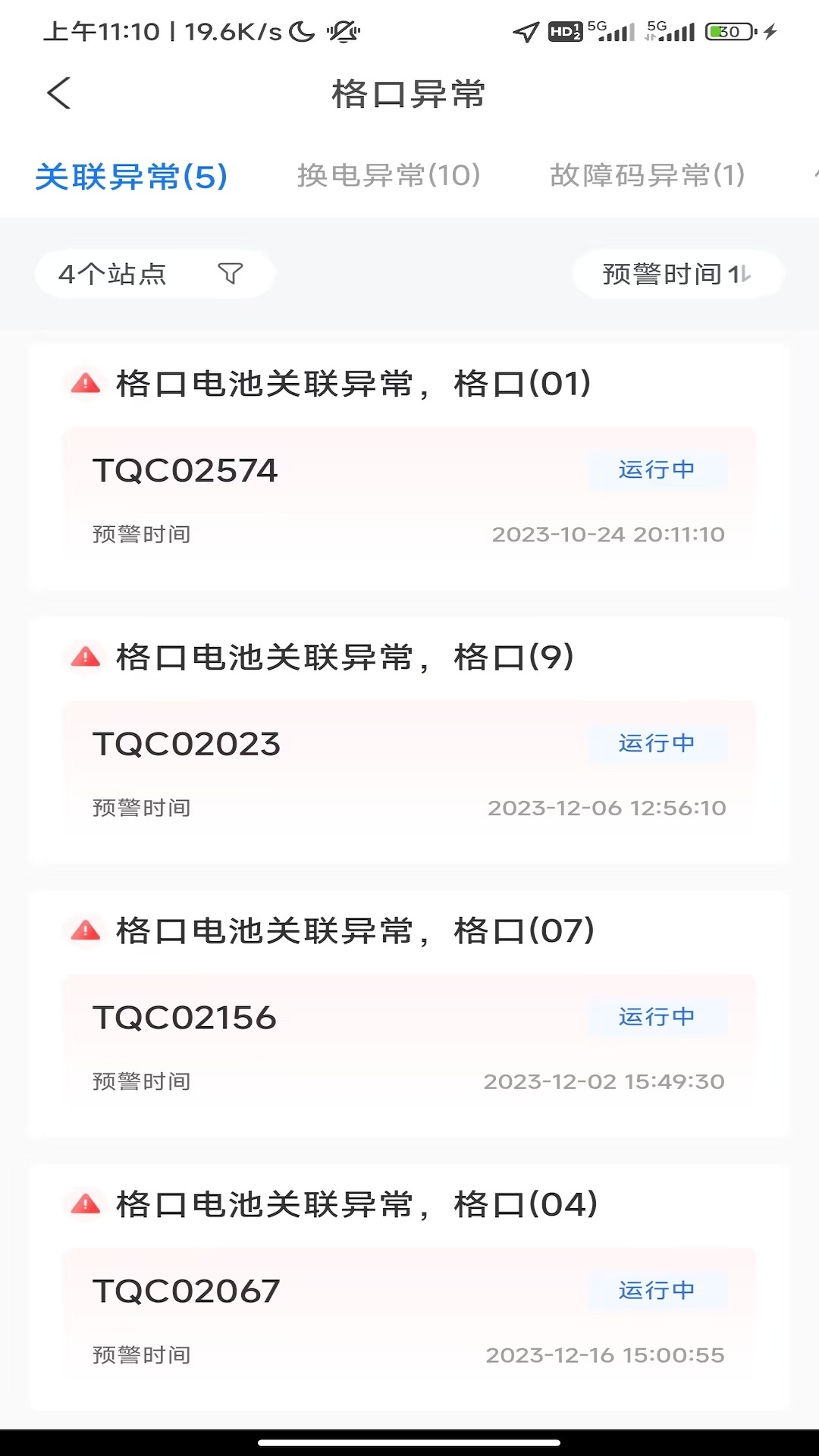Open the filter funnel icon
Image resolution: width=819 pixels, height=1456 pixels.
[x=231, y=274]
